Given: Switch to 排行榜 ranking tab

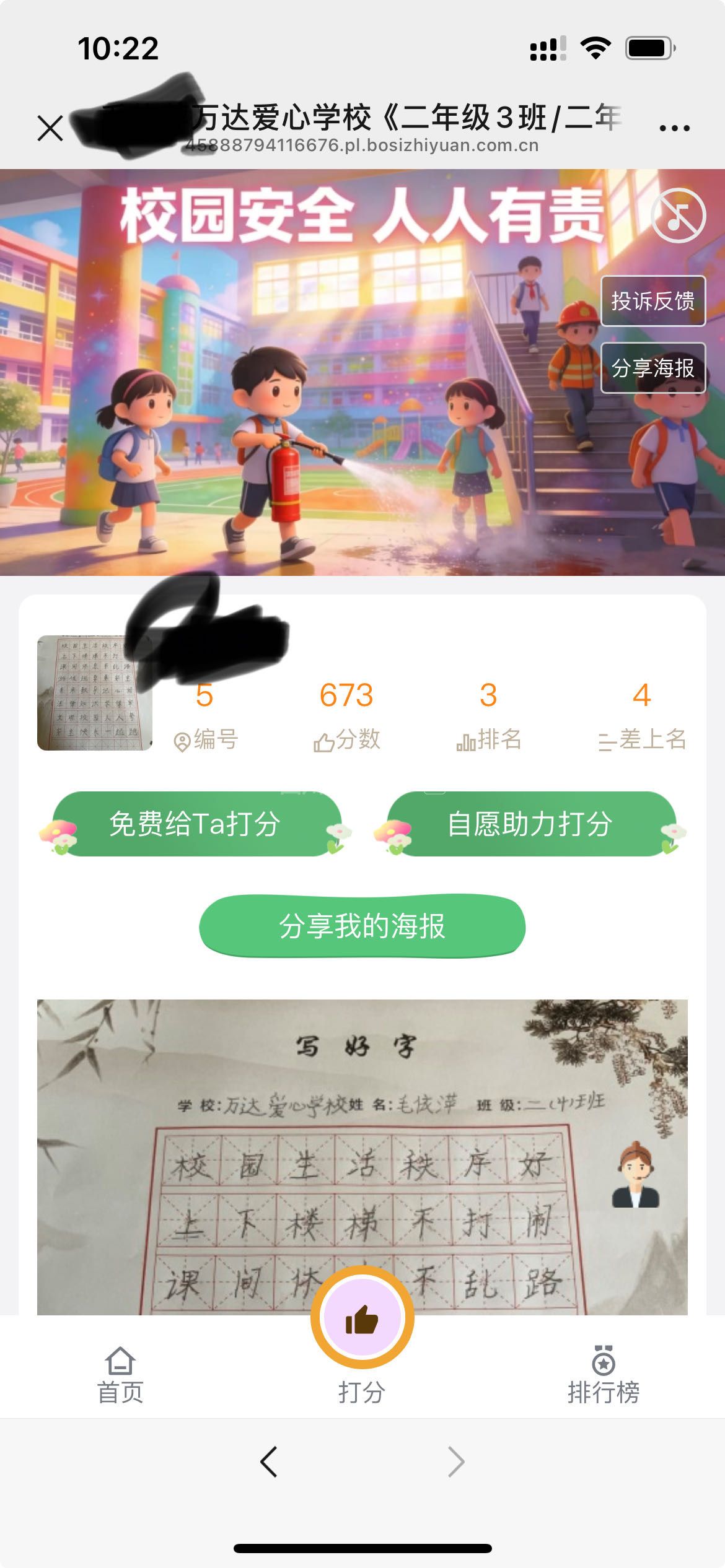Looking at the screenshot, I should pos(603,1375).
